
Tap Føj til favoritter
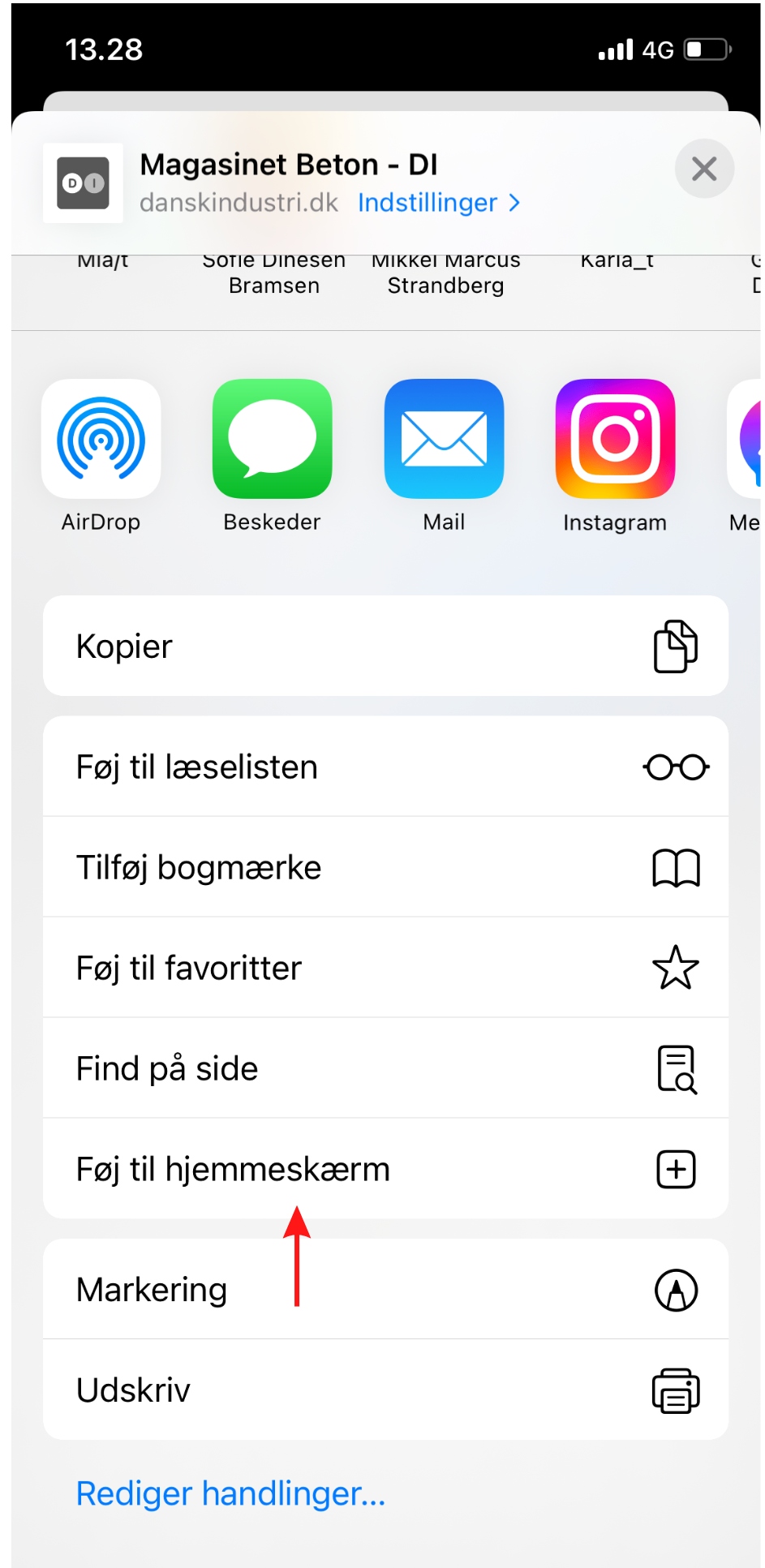pos(385,968)
